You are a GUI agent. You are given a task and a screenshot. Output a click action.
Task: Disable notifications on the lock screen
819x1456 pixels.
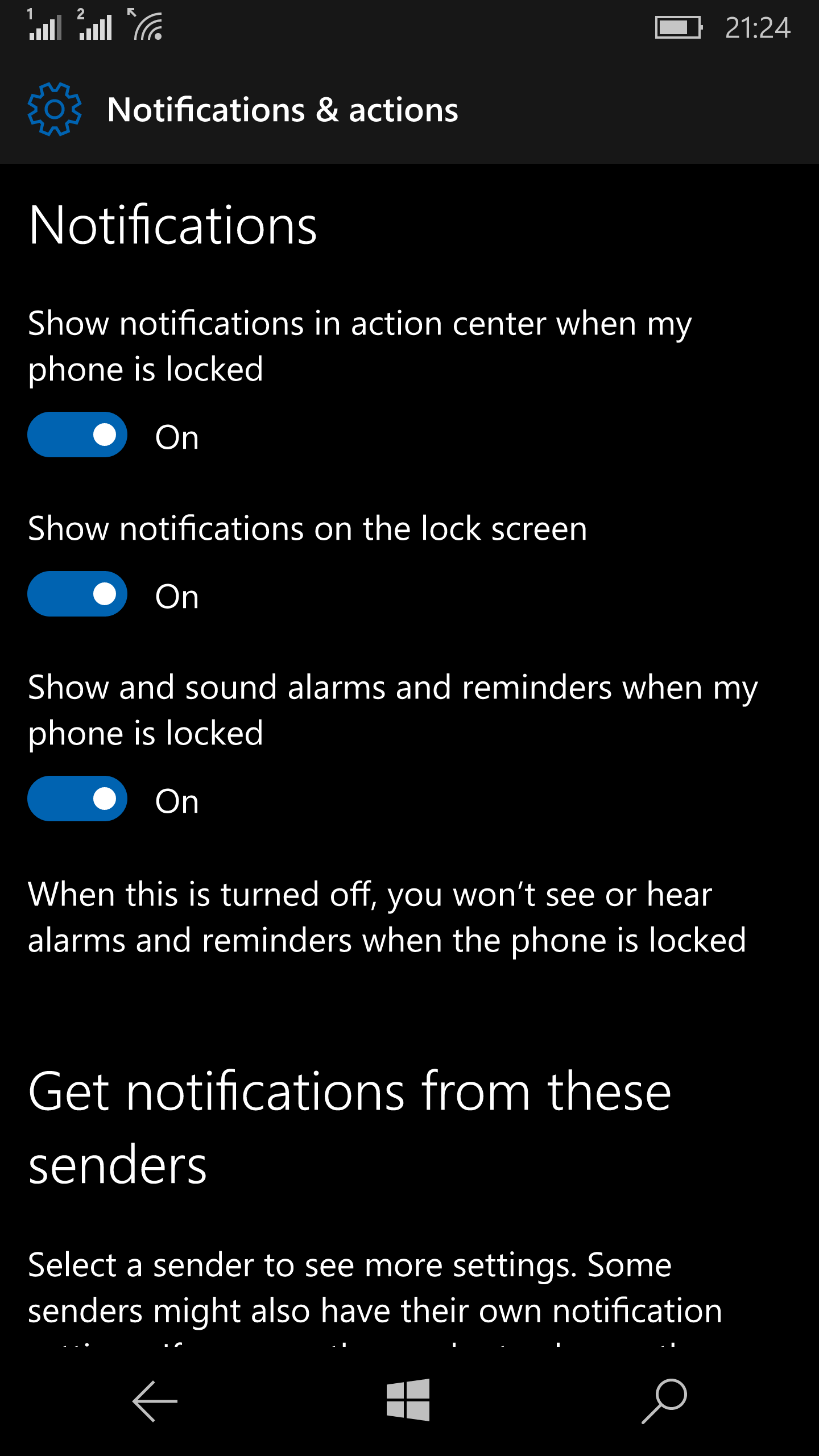coord(77,594)
